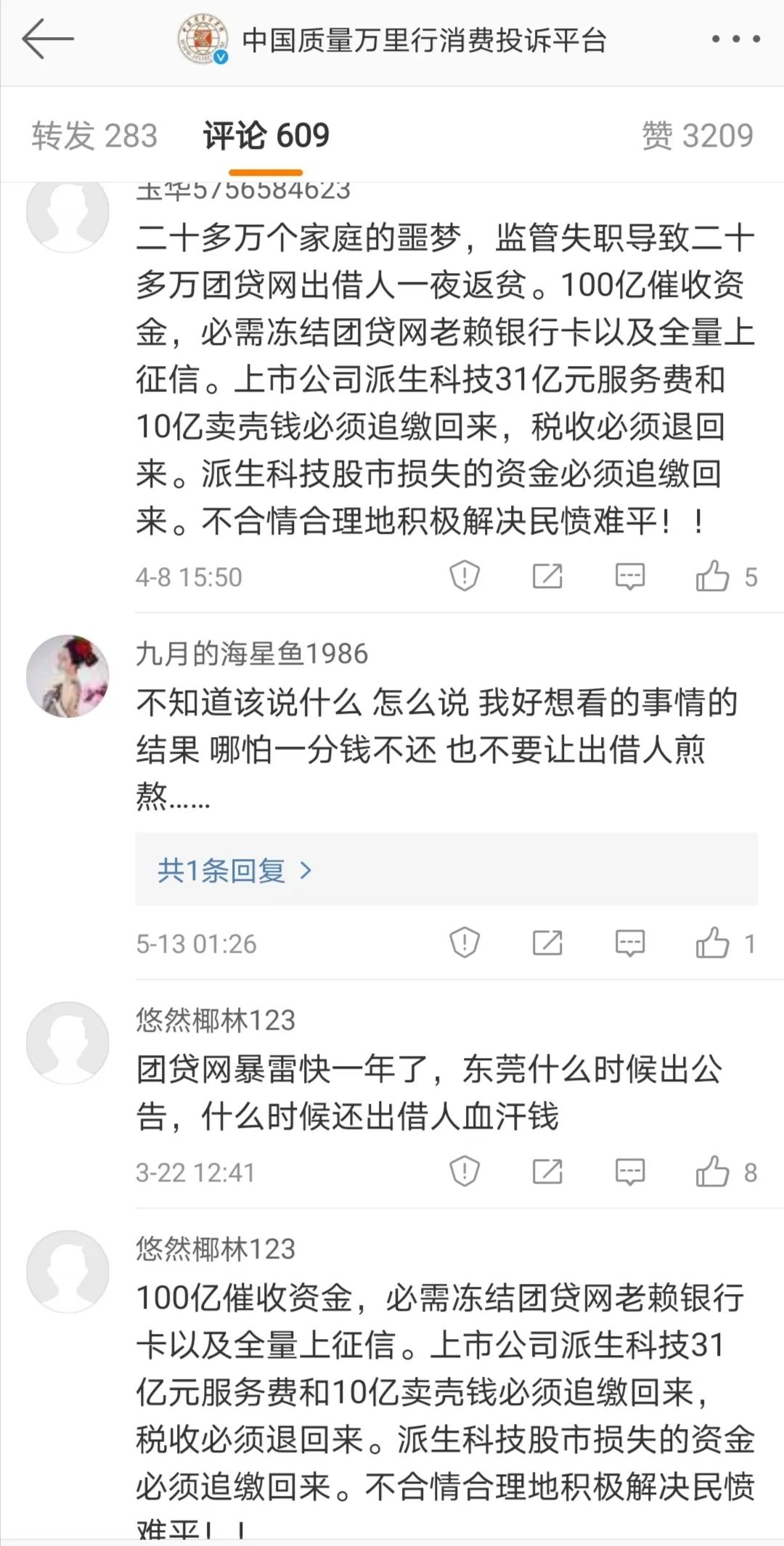This screenshot has width=784, height=1546.
Task: Report the comment posted 4-8 15:50
Action: [x=464, y=577]
